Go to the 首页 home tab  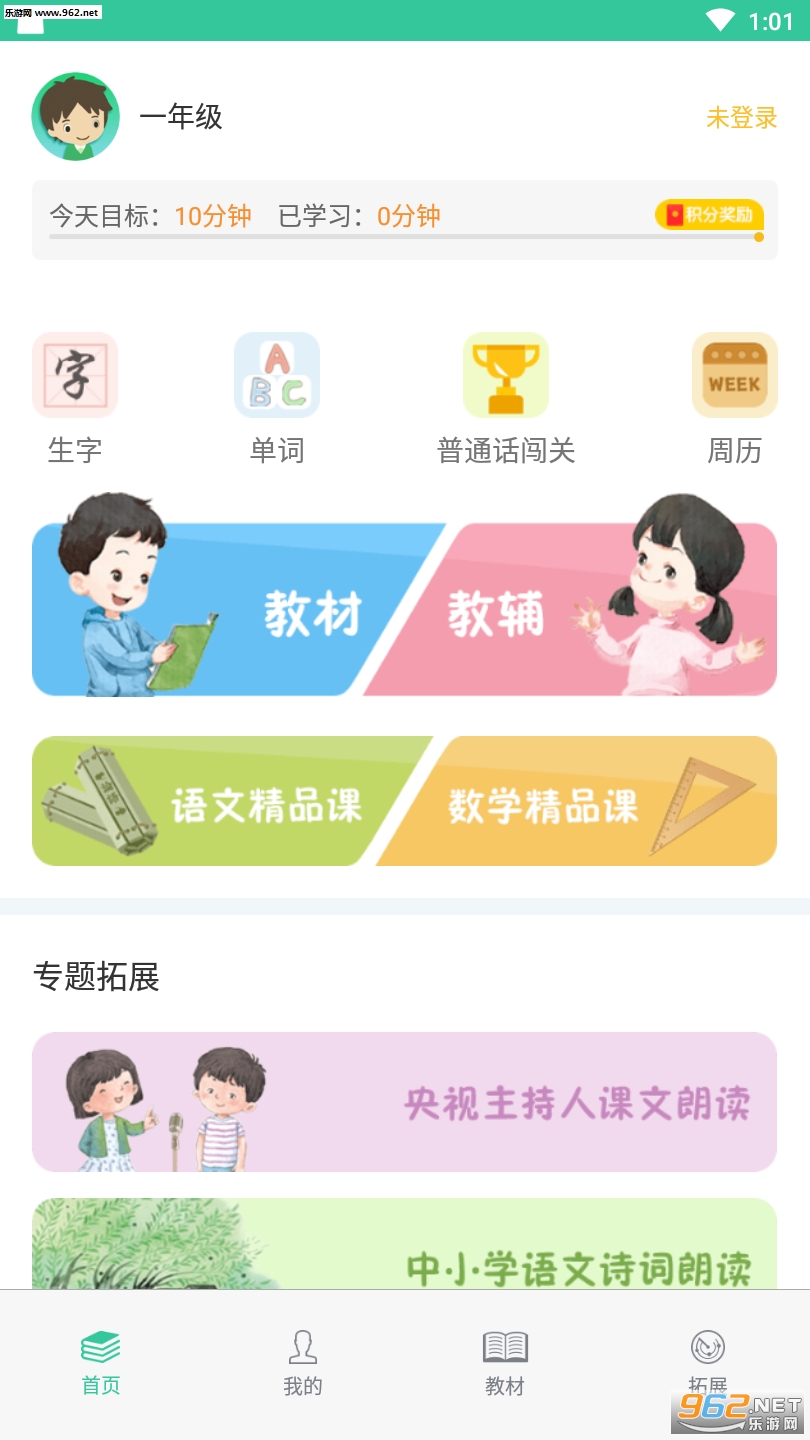[101, 1362]
